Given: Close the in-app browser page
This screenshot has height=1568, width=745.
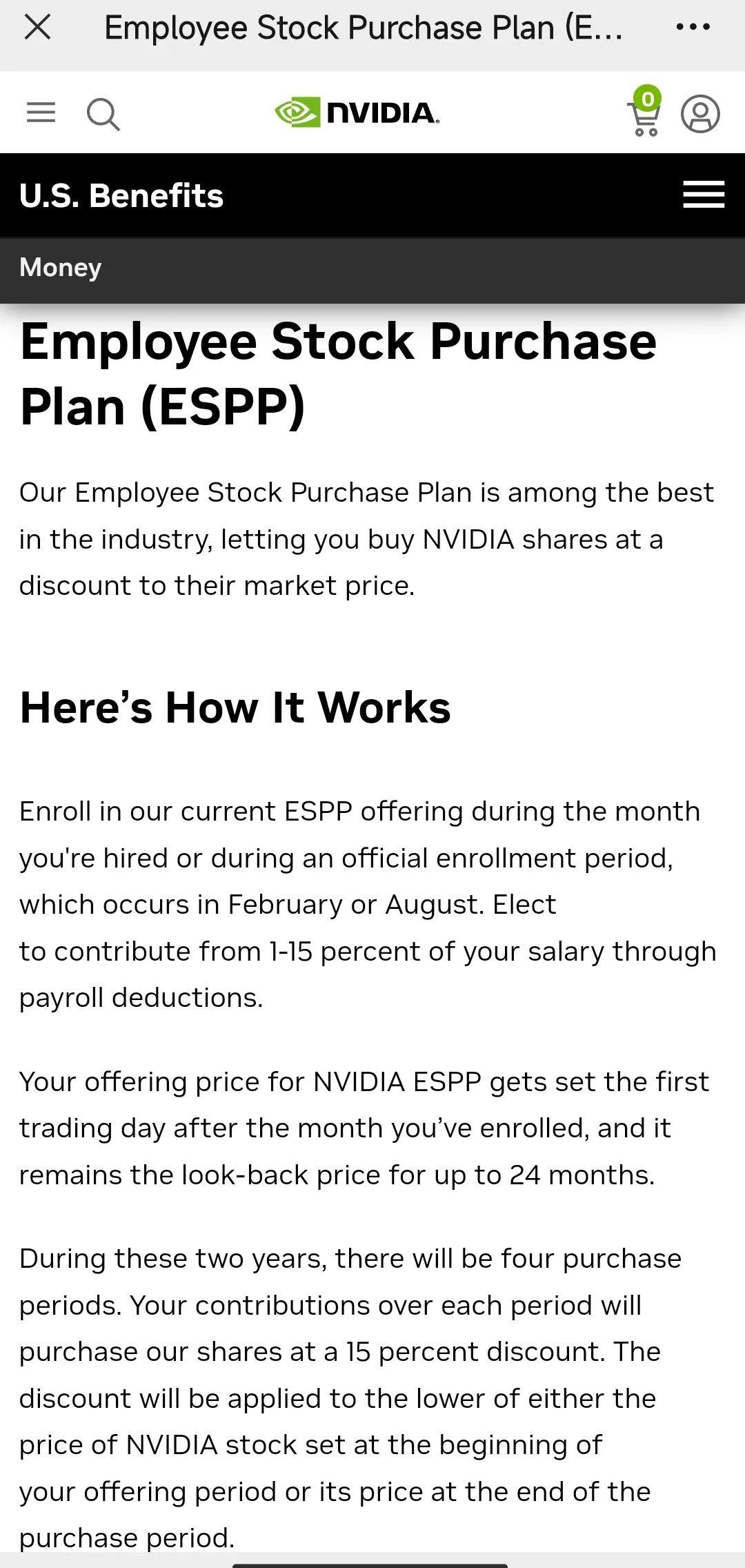Looking at the screenshot, I should tap(37, 28).
